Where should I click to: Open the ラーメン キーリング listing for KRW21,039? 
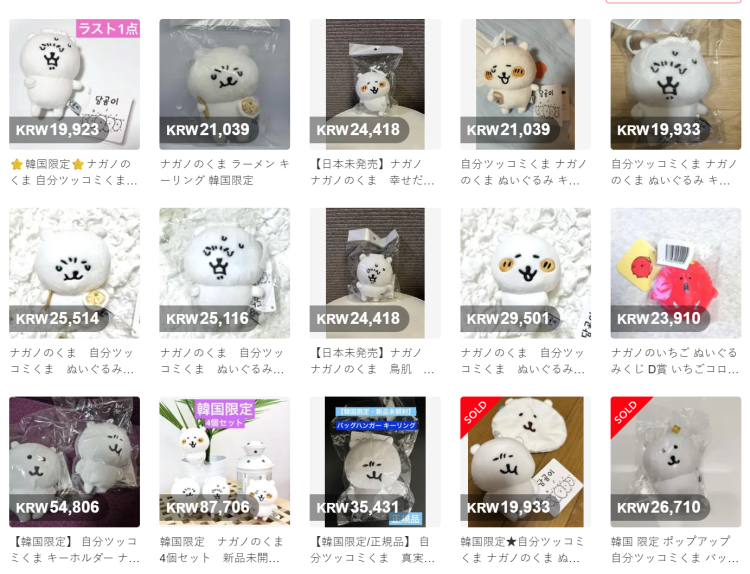click(x=224, y=84)
